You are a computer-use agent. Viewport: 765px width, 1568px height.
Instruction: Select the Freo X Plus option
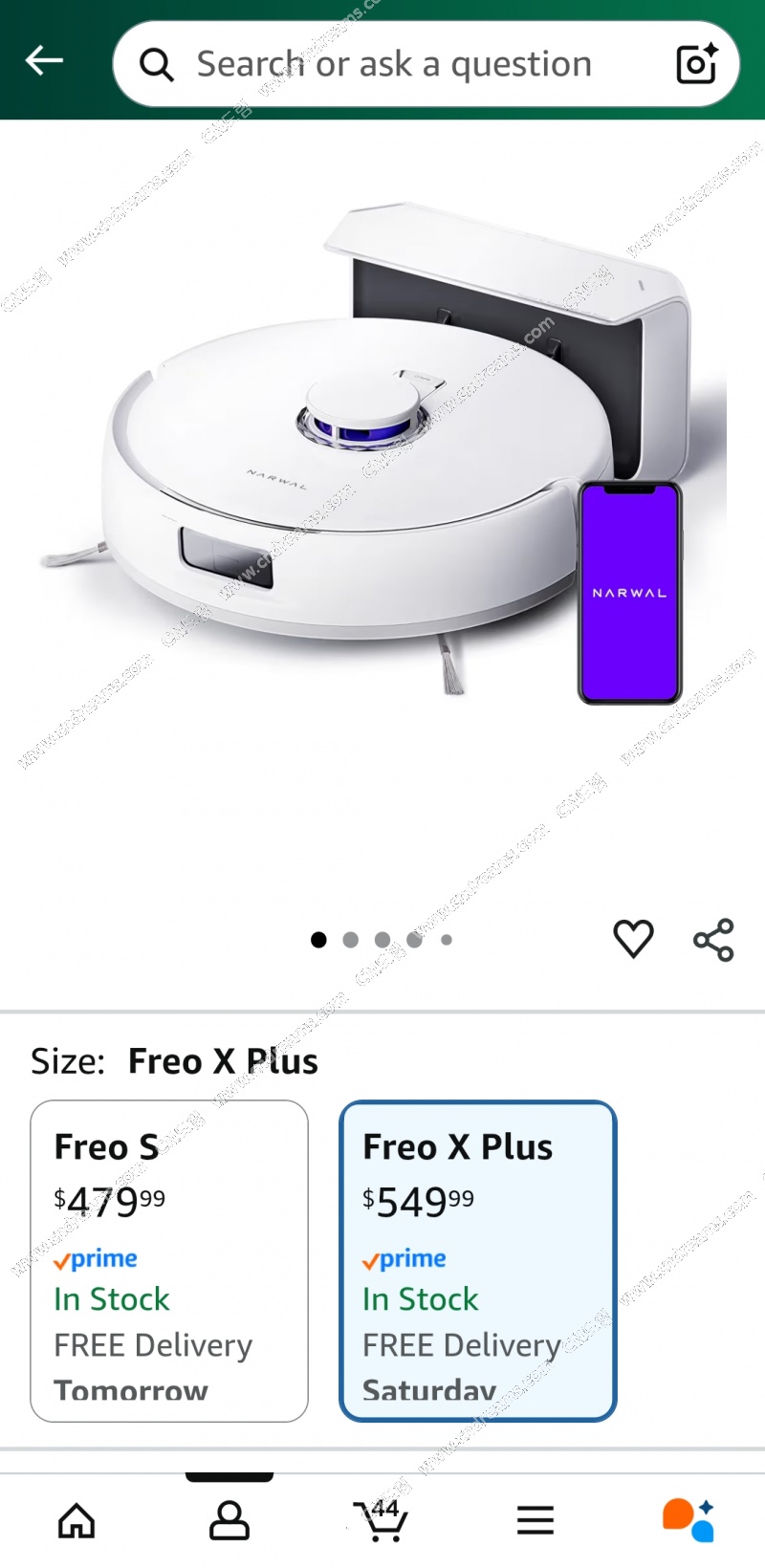(x=478, y=1260)
